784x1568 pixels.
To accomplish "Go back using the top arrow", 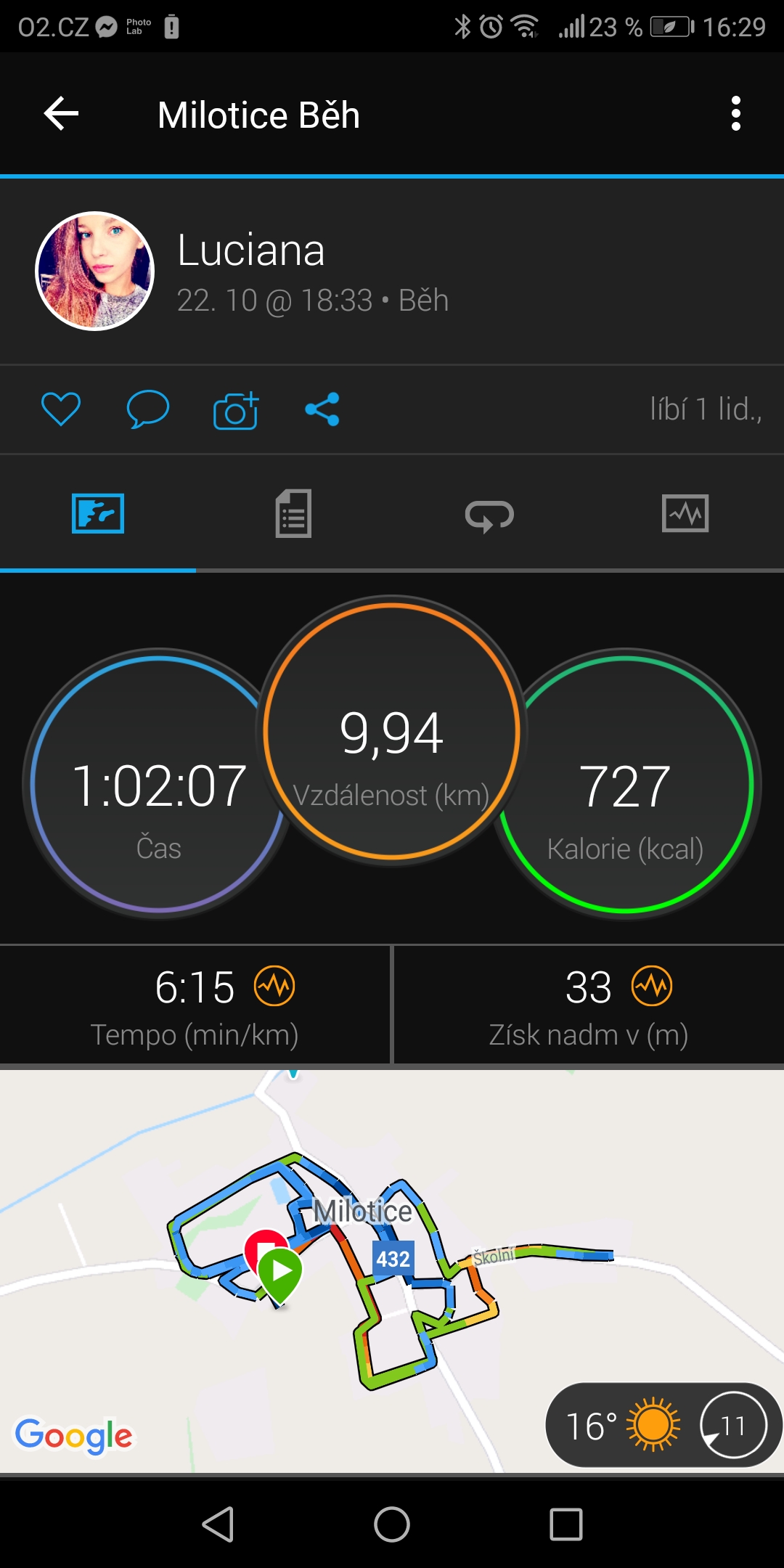I will pos(61,114).
